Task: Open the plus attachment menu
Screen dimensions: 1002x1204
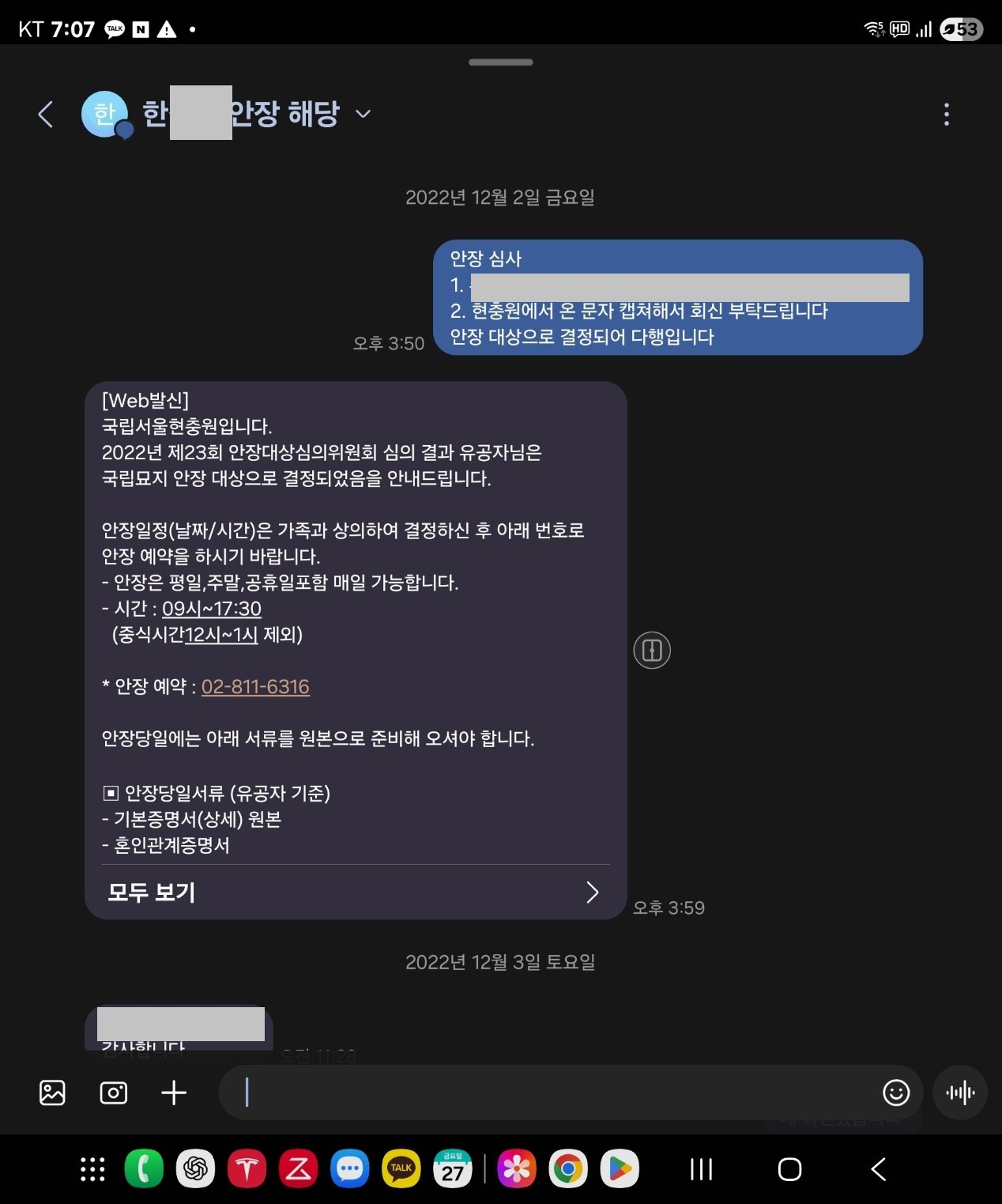Action: 174,1093
